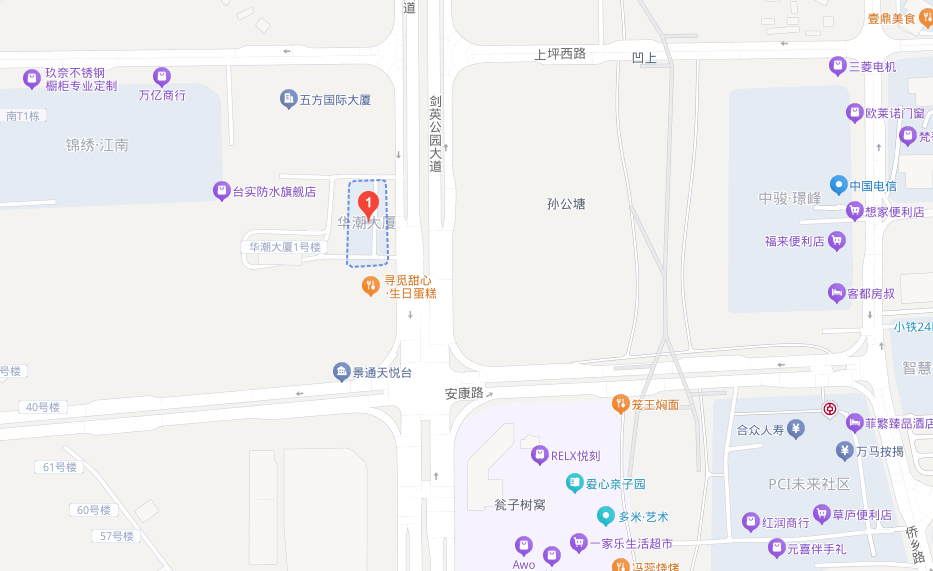Image resolution: width=933 pixels, height=571 pixels.
Task: Select the RELX悦刻 shop marker
Action: tap(539, 455)
